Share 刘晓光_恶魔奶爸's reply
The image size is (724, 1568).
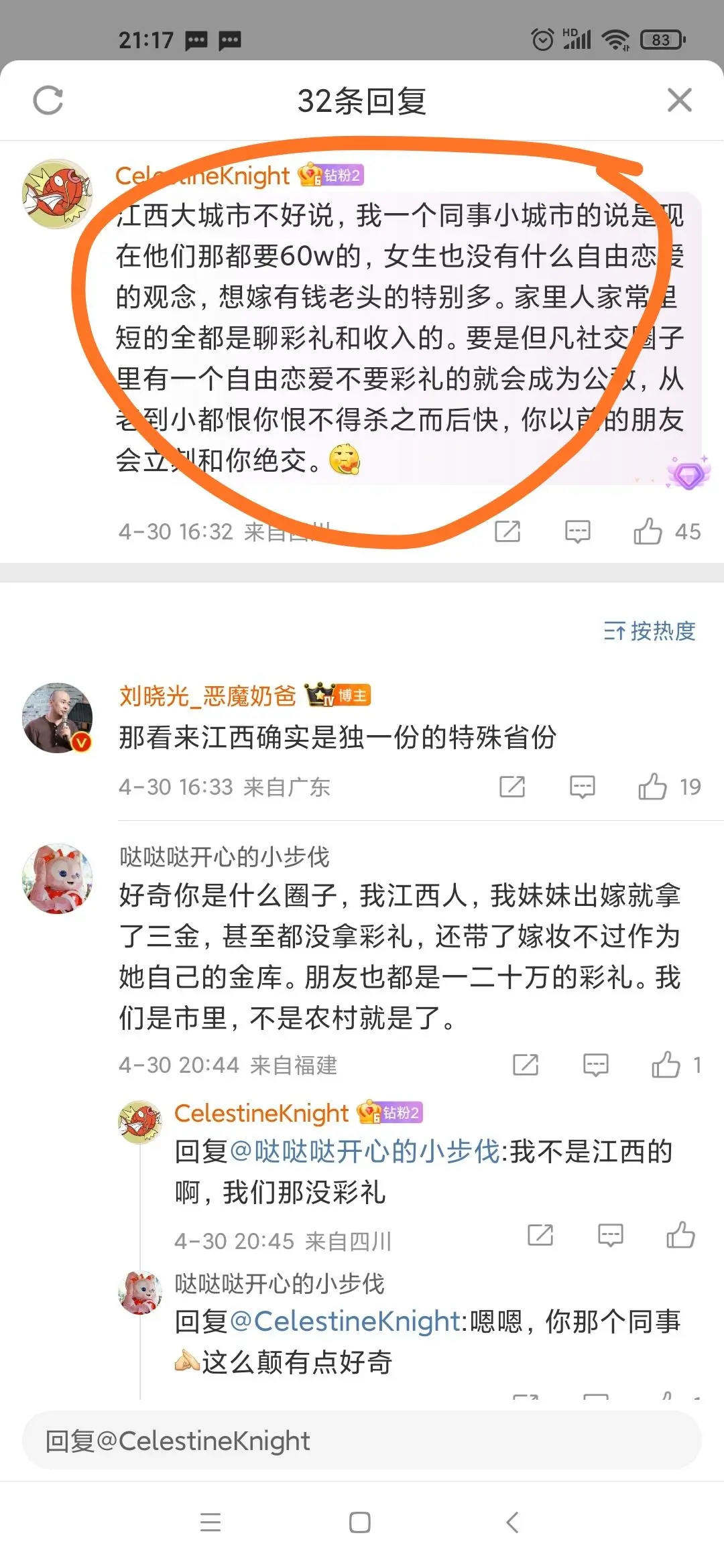click(x=512, y=787)
